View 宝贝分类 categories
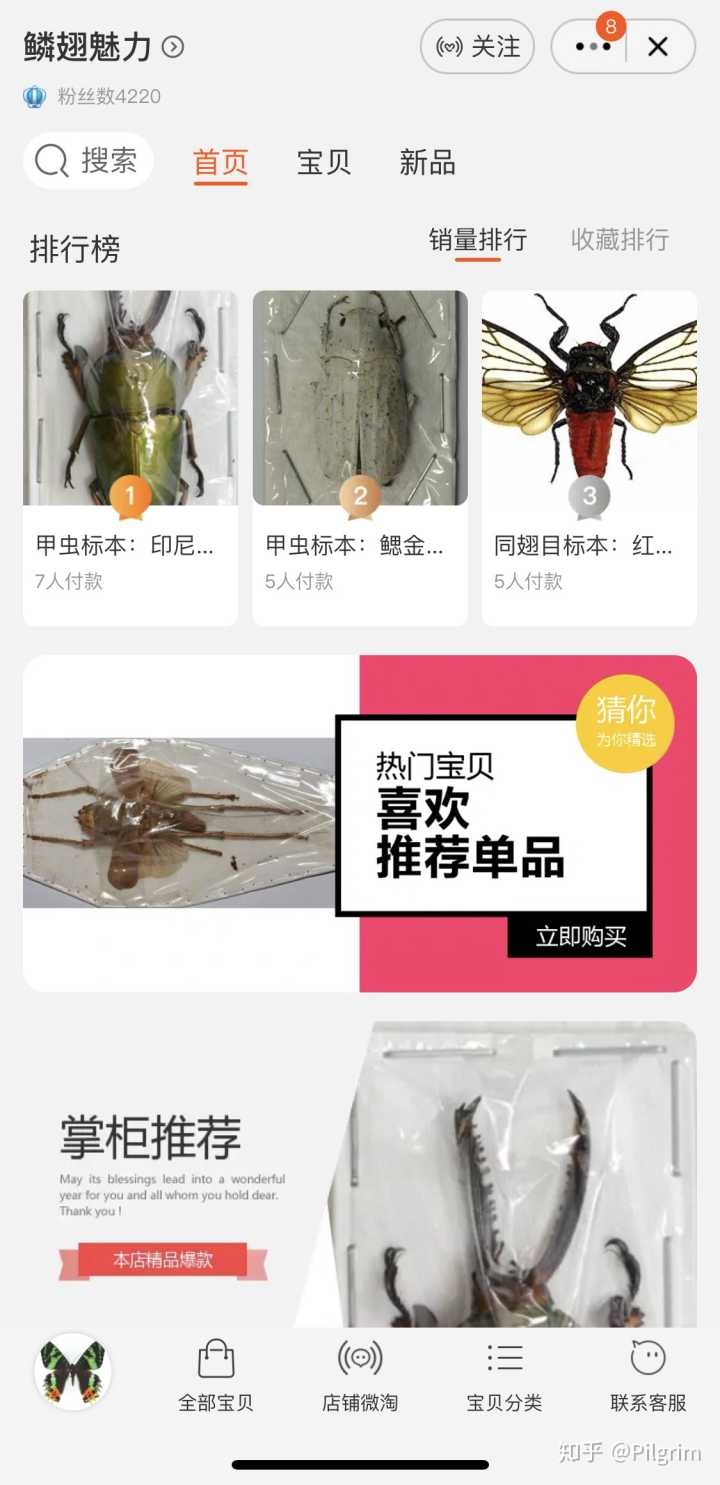This screenshot has height=1485, width=720. (504, 1377)
